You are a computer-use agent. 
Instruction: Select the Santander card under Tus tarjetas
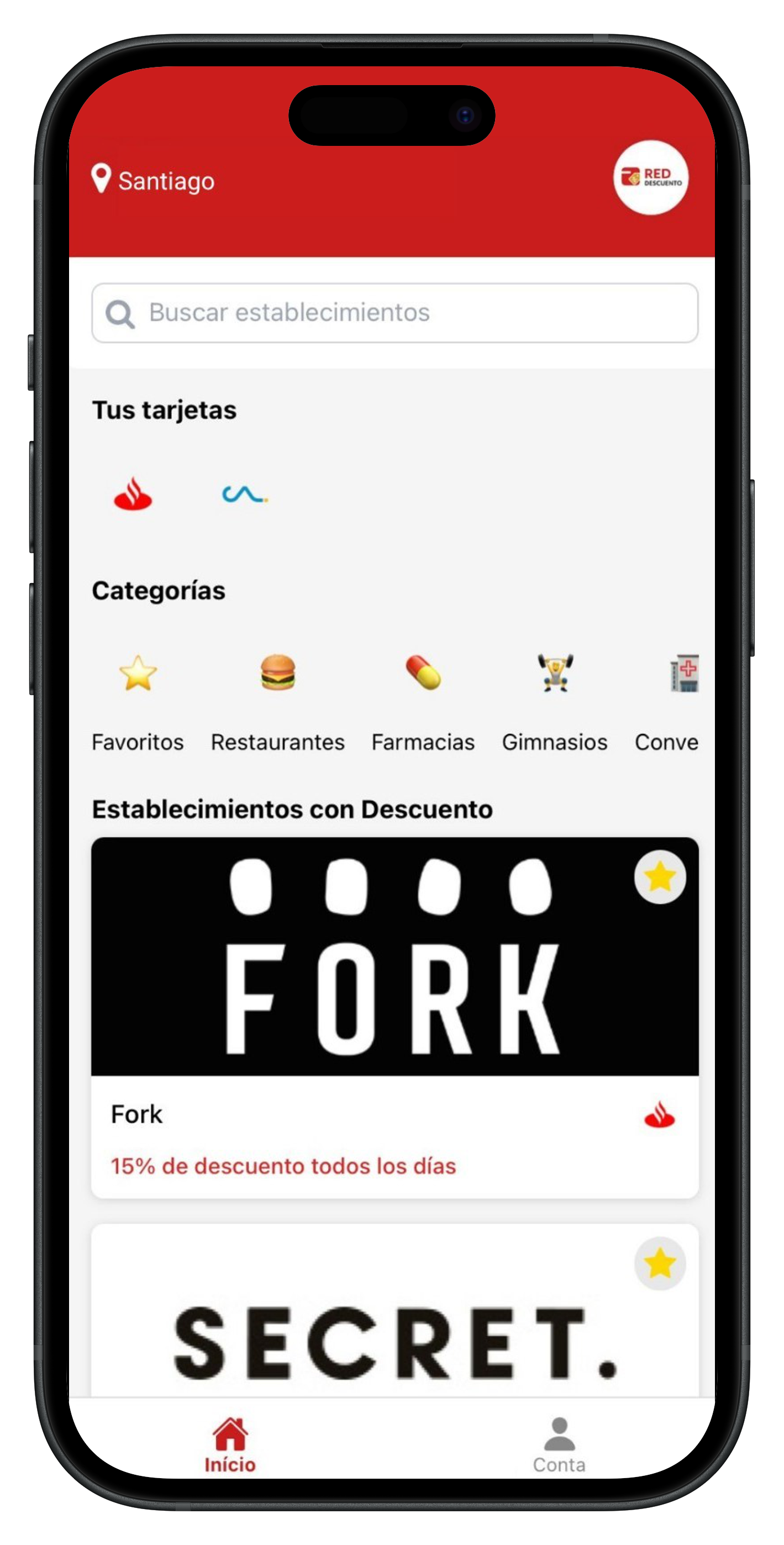[x=133, y=494]
